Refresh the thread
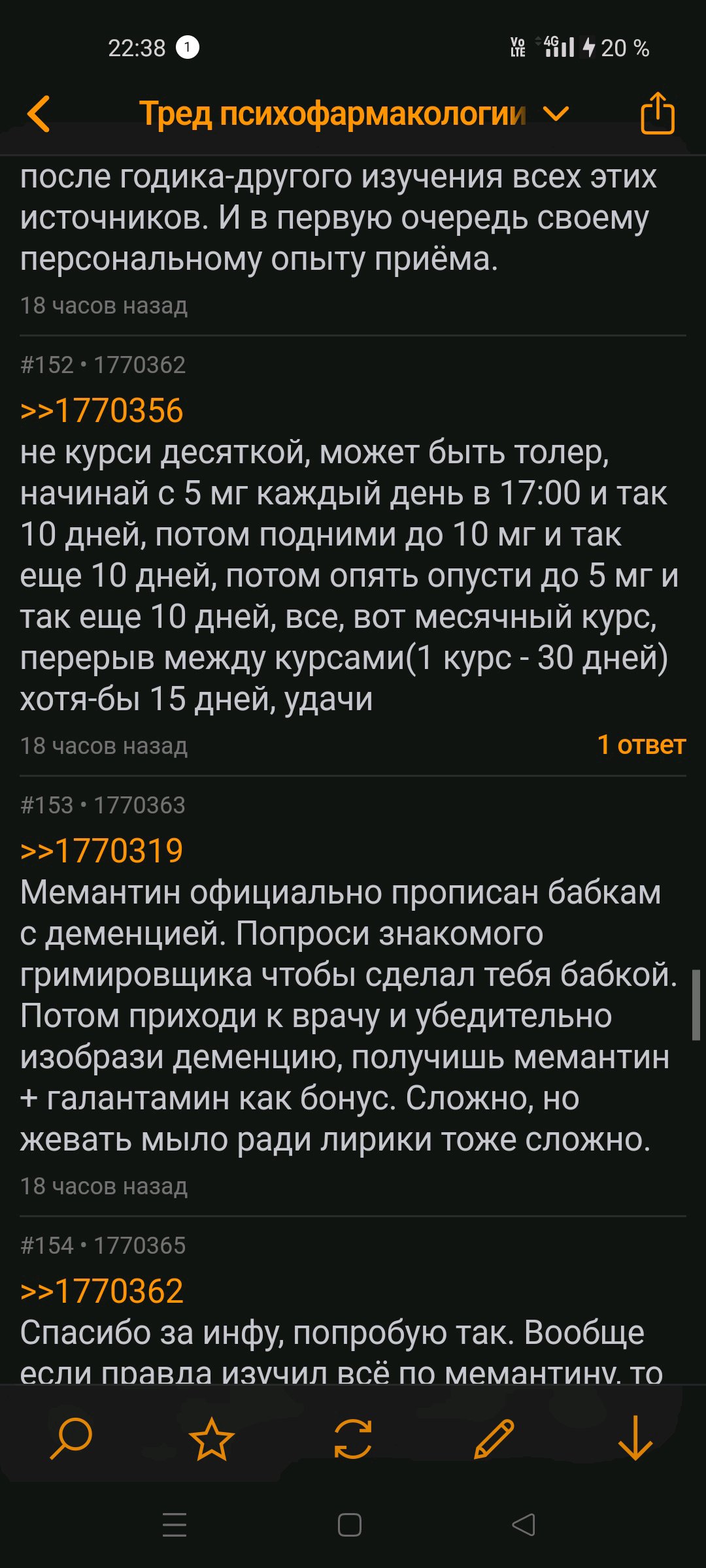This screenshot has height=1568, width=706. pyautogui.click(x=353, y=1439)
